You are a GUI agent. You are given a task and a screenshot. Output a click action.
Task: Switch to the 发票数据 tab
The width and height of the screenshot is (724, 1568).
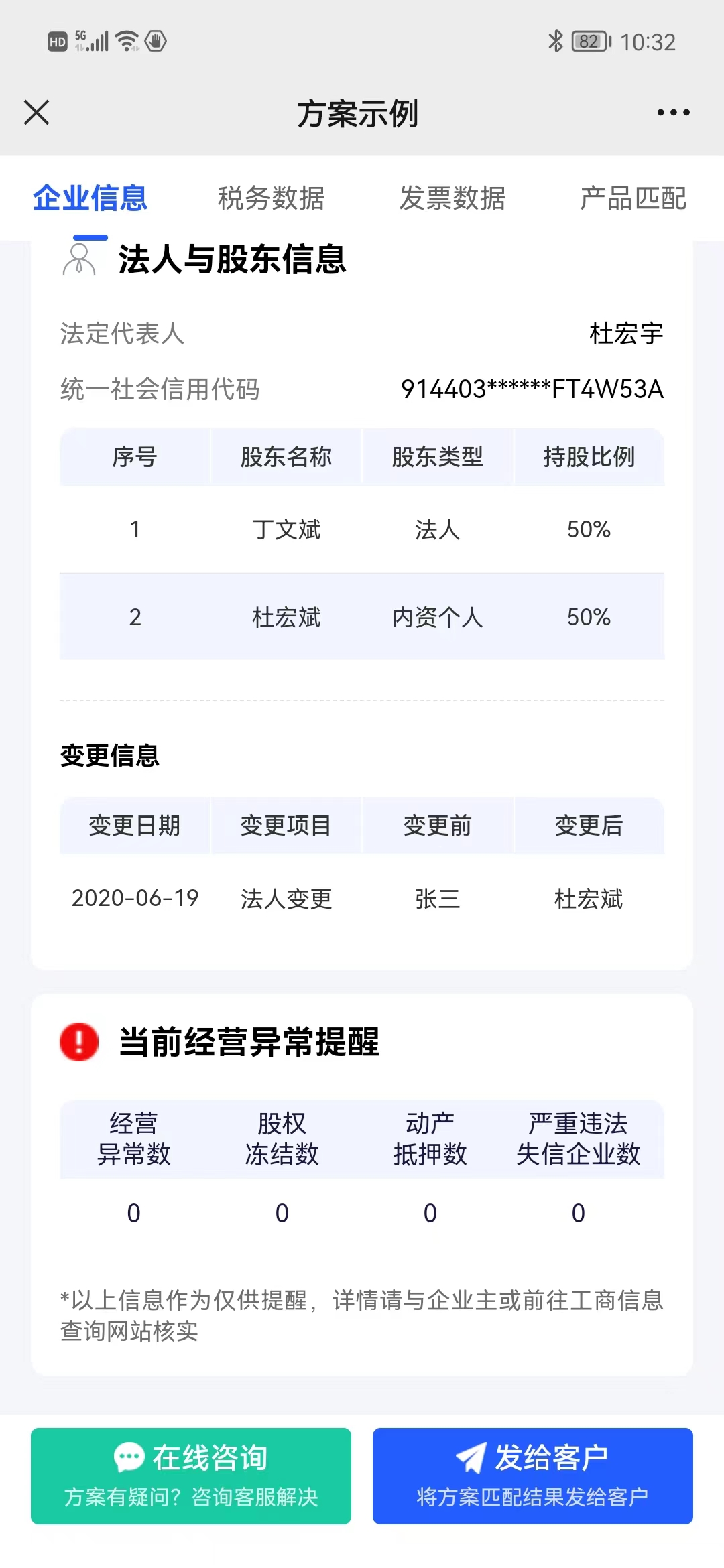[452, 198]
